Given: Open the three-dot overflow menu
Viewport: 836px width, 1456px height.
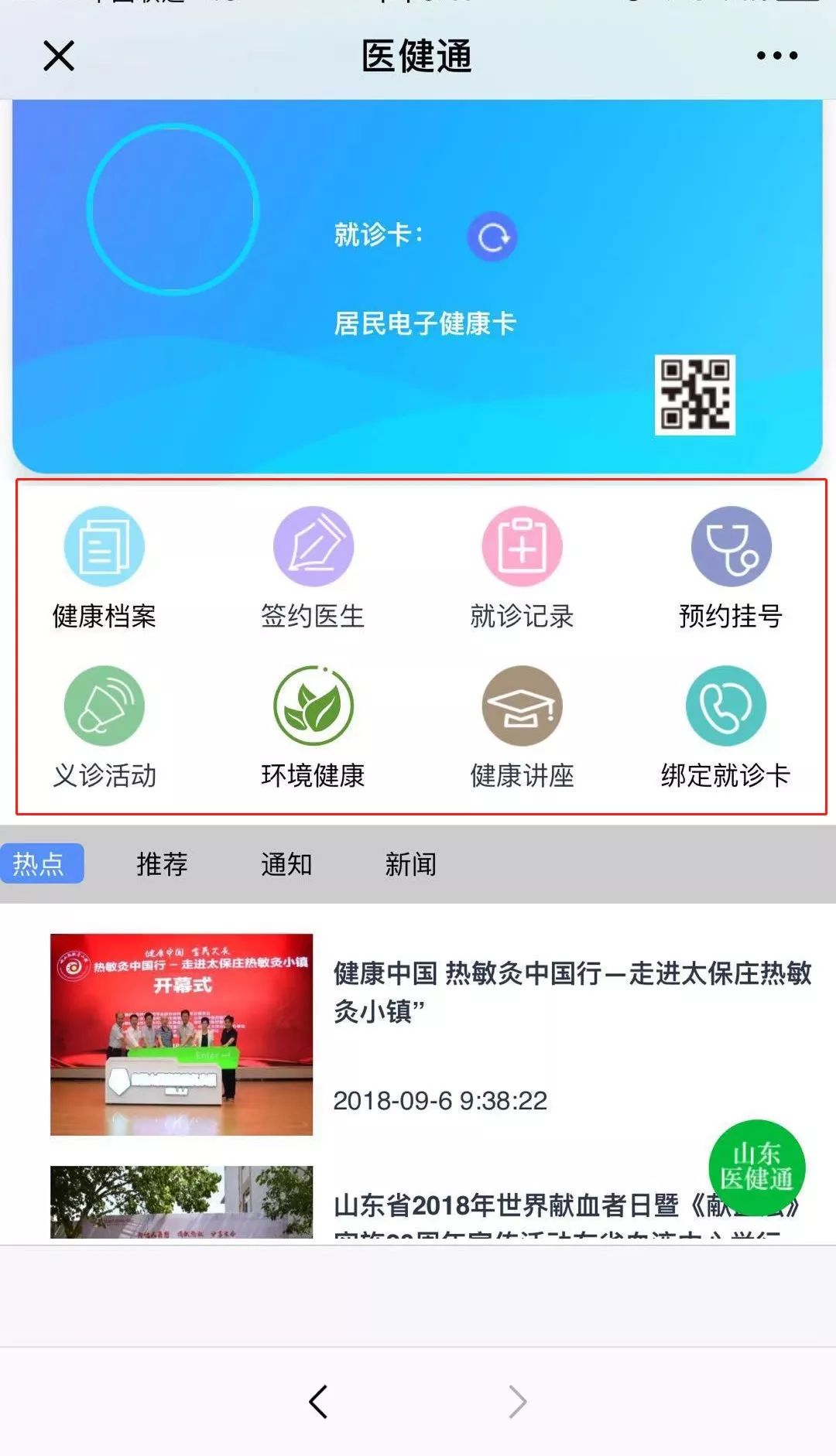Looking at the screenshot, I should [776, 56].
